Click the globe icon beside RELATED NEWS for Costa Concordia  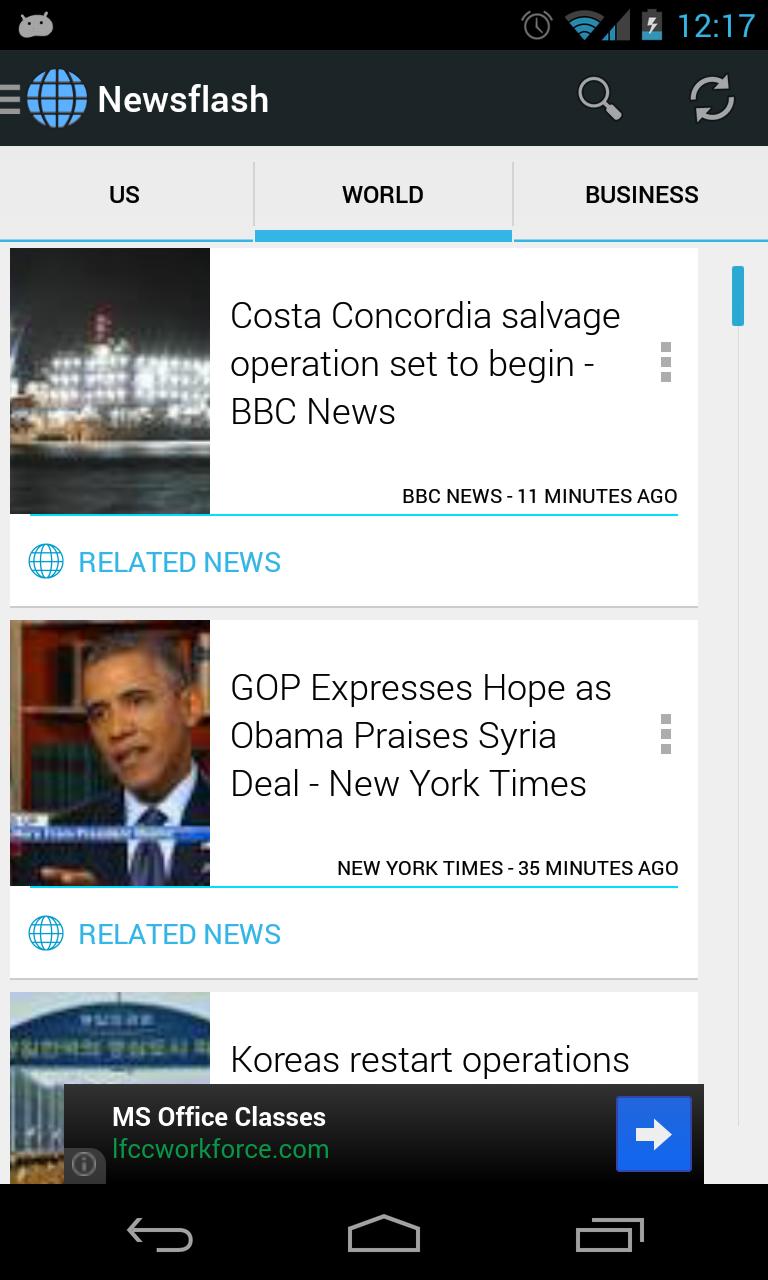click(44, 561)
